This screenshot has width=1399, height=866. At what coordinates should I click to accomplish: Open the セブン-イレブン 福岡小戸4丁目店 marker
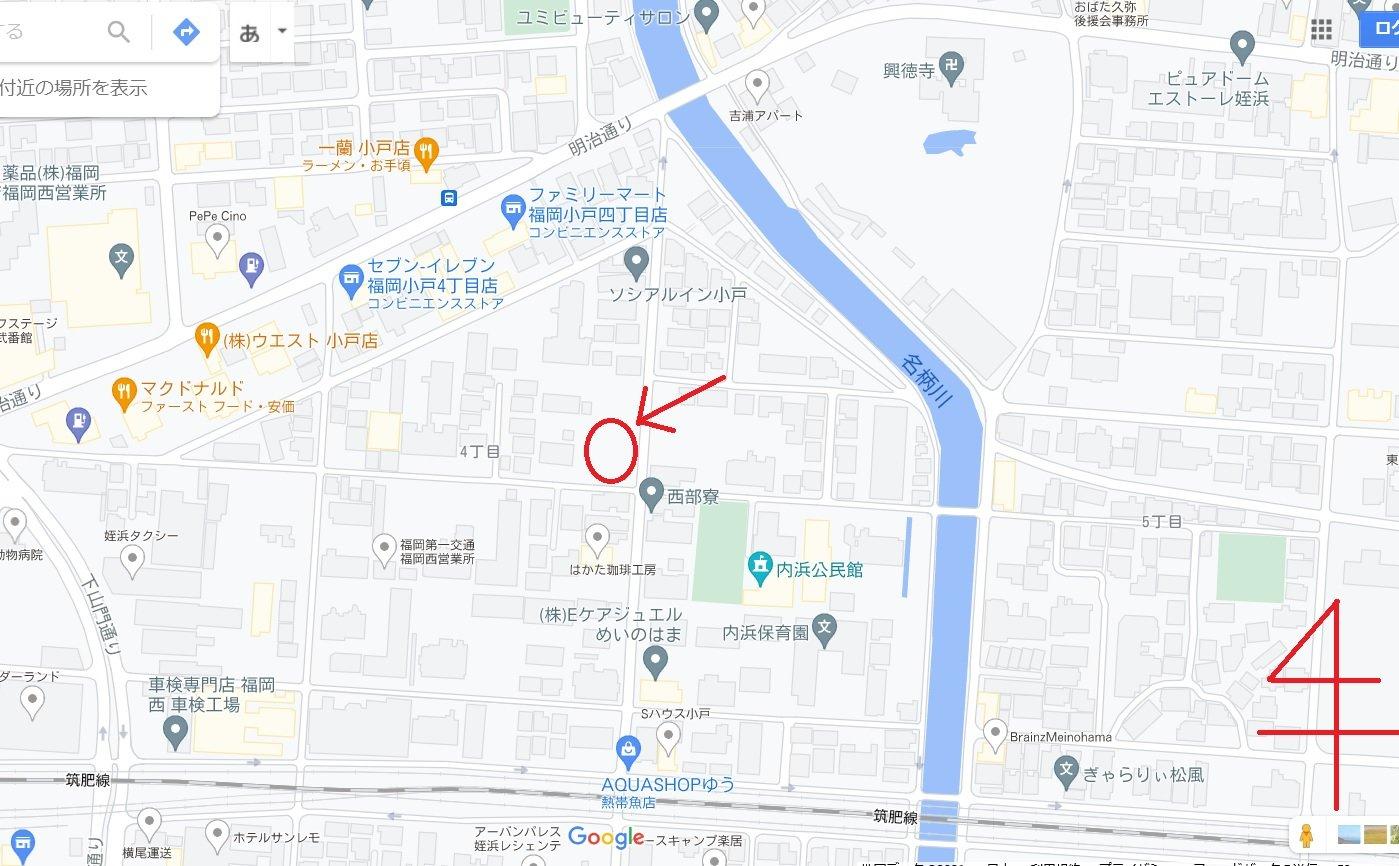[x=351, y=280]
